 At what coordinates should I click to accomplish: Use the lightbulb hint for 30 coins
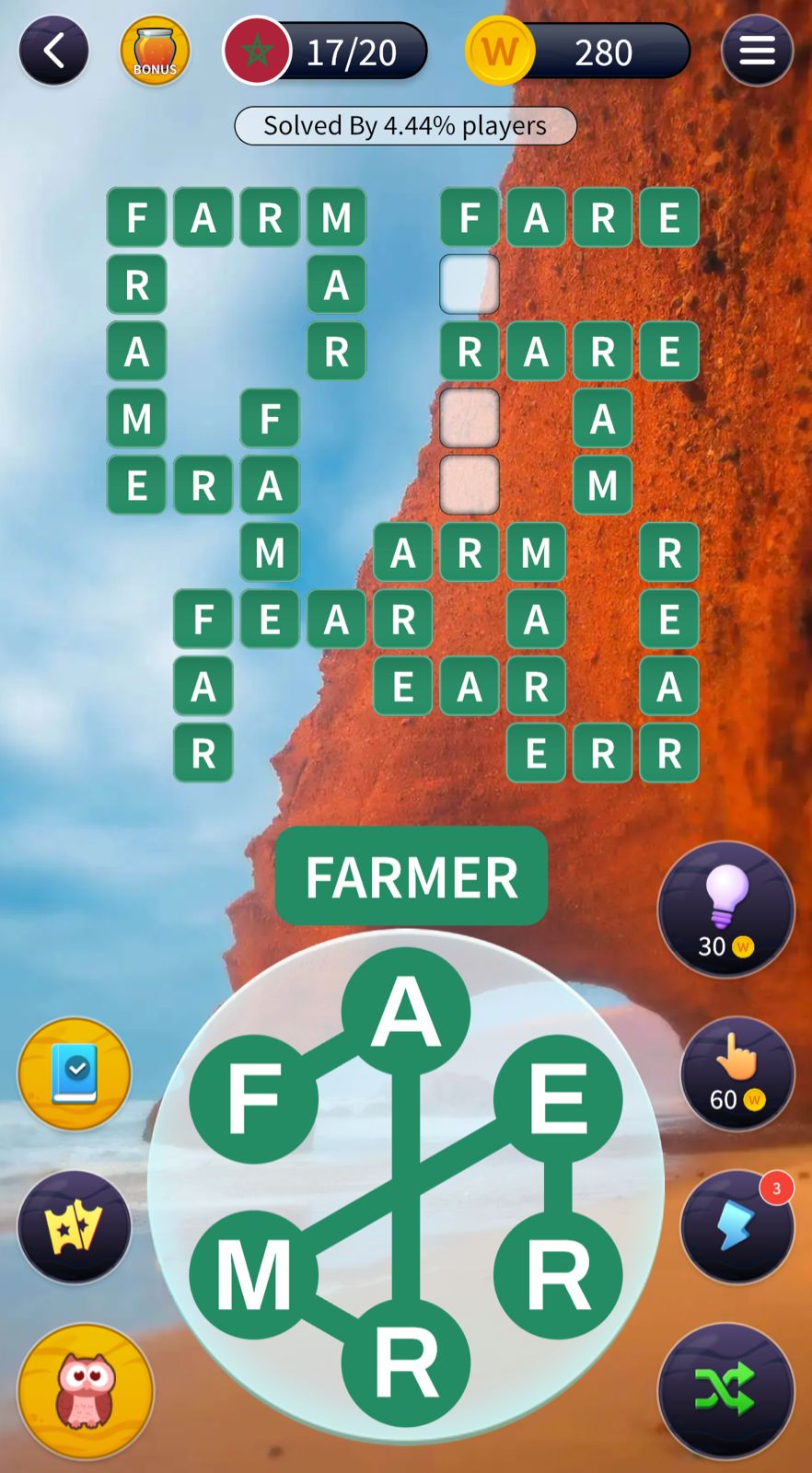(x=726, y=910)
